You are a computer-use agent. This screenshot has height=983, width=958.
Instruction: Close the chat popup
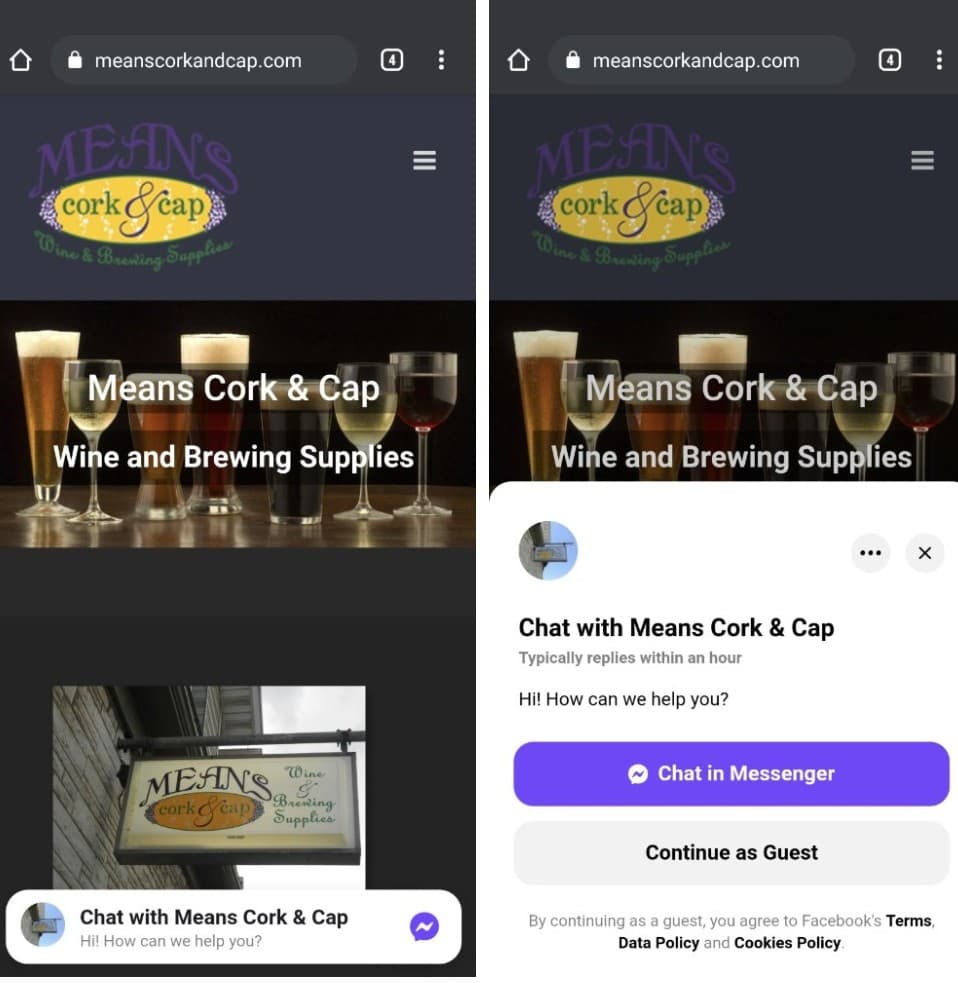click(x=924, y=553)
